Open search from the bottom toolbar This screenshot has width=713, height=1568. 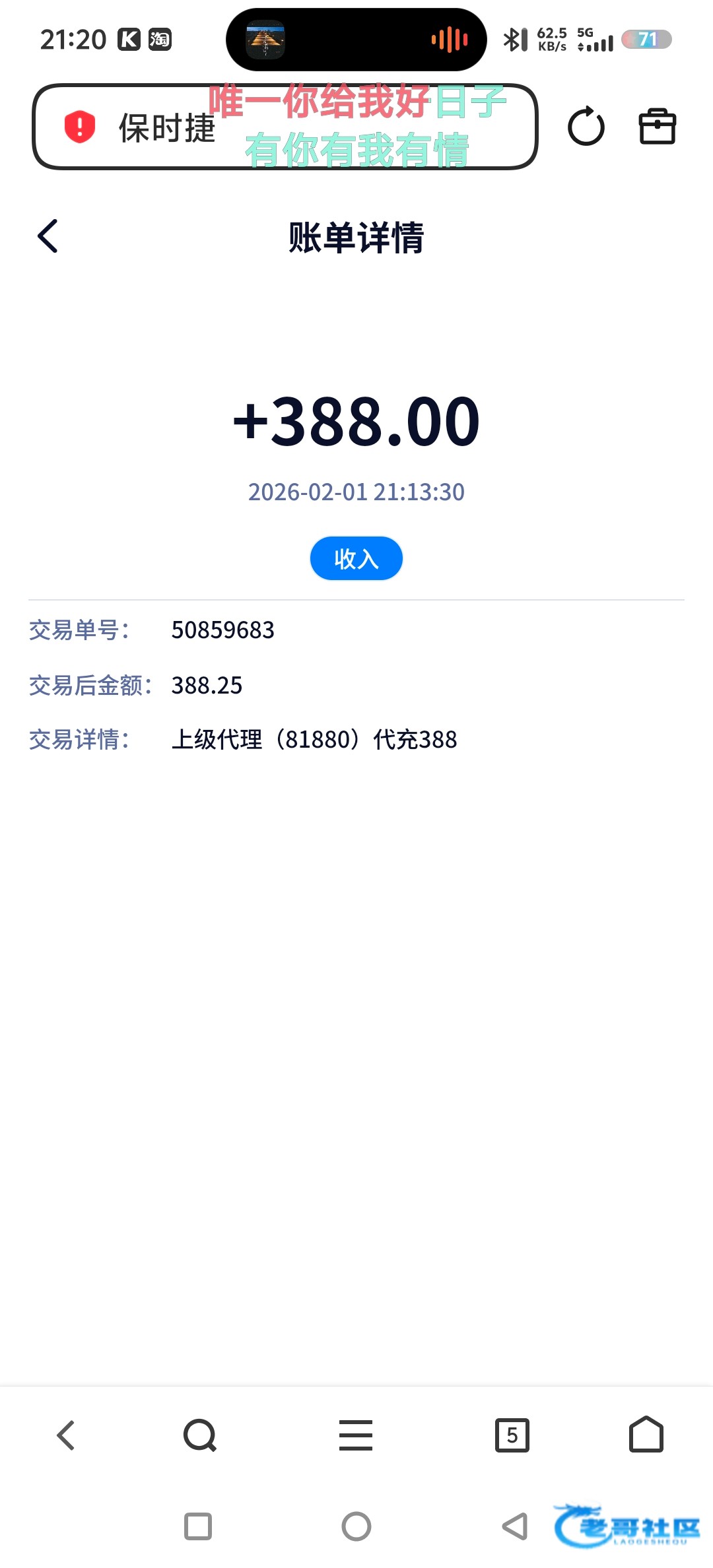(199, 1435)
